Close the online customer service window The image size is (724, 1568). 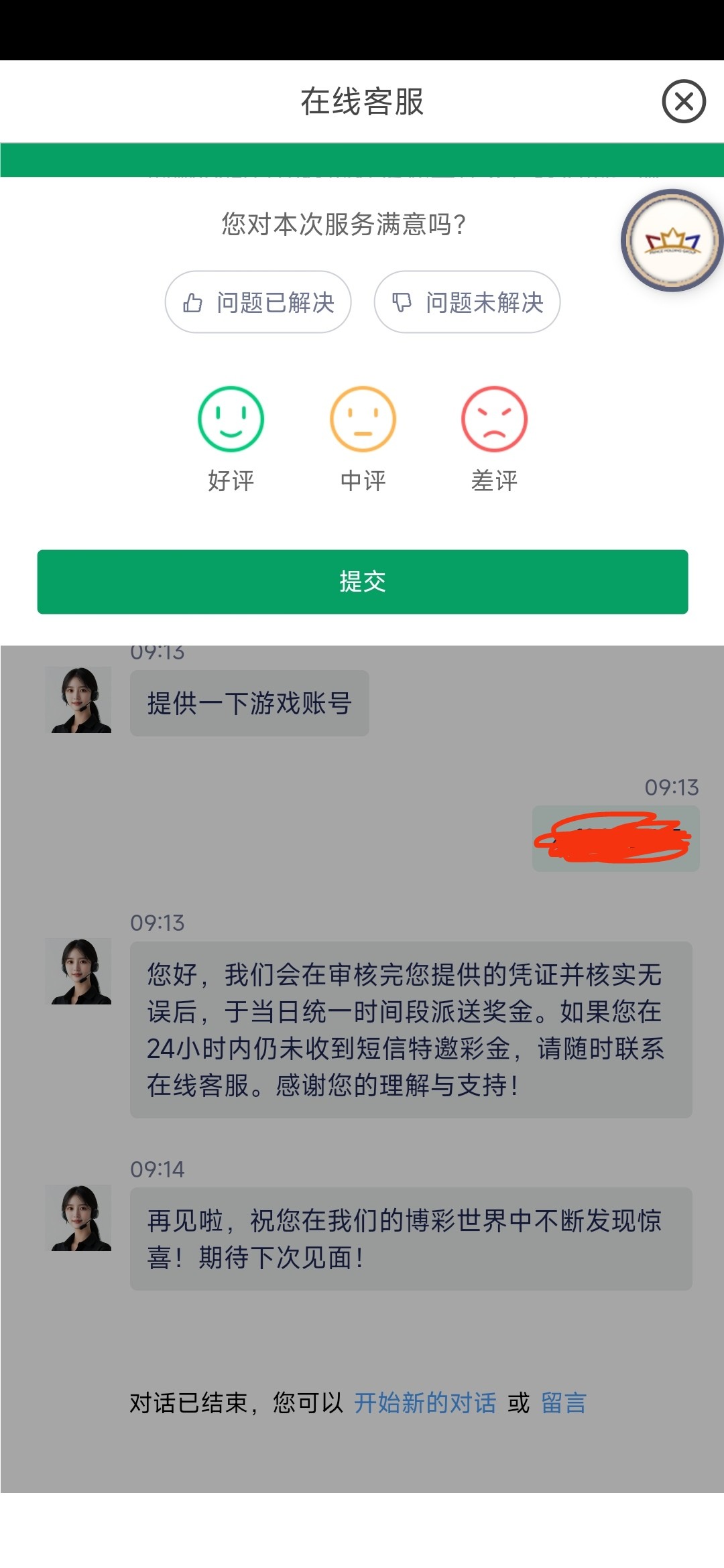683,101
